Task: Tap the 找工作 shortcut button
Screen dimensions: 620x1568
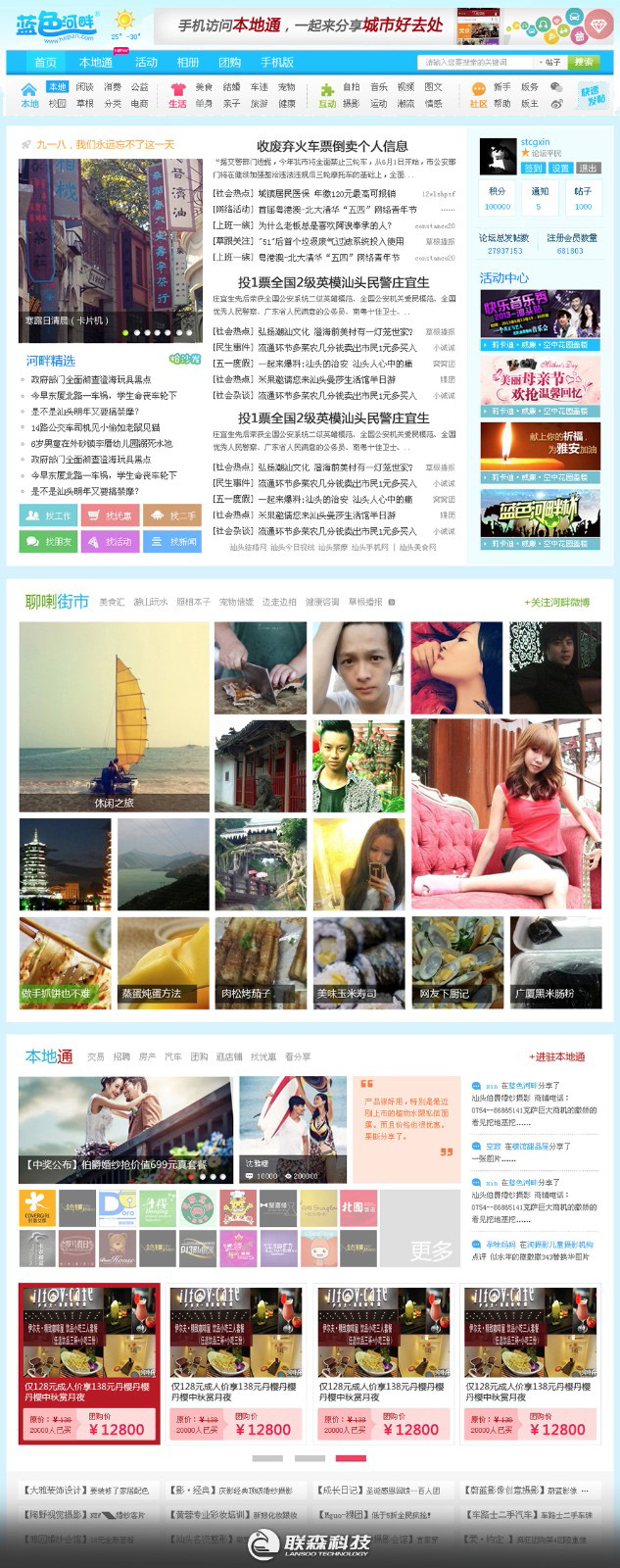Action: (x=49, y=515)
